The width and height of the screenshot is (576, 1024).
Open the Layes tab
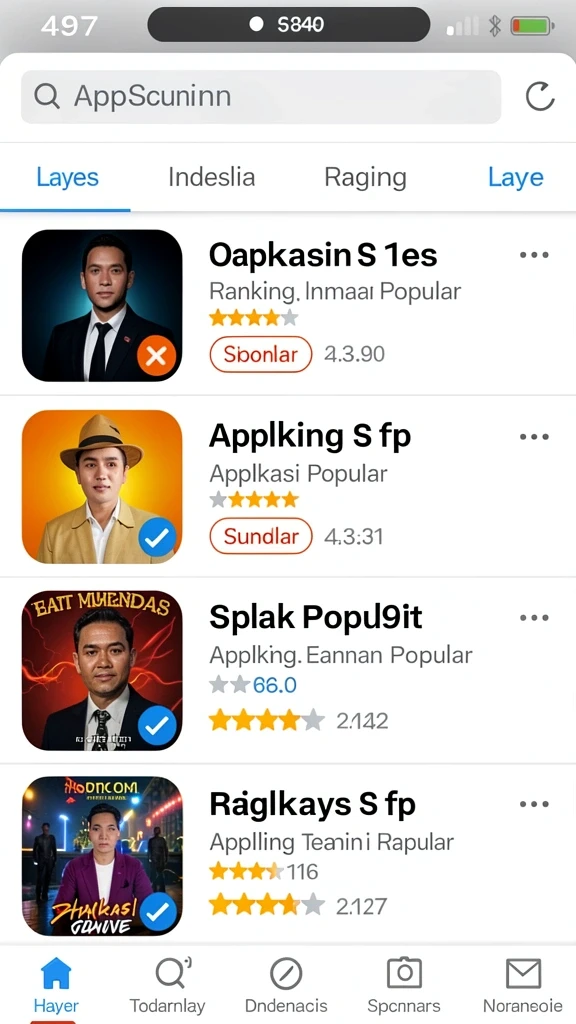click(67, 177)
